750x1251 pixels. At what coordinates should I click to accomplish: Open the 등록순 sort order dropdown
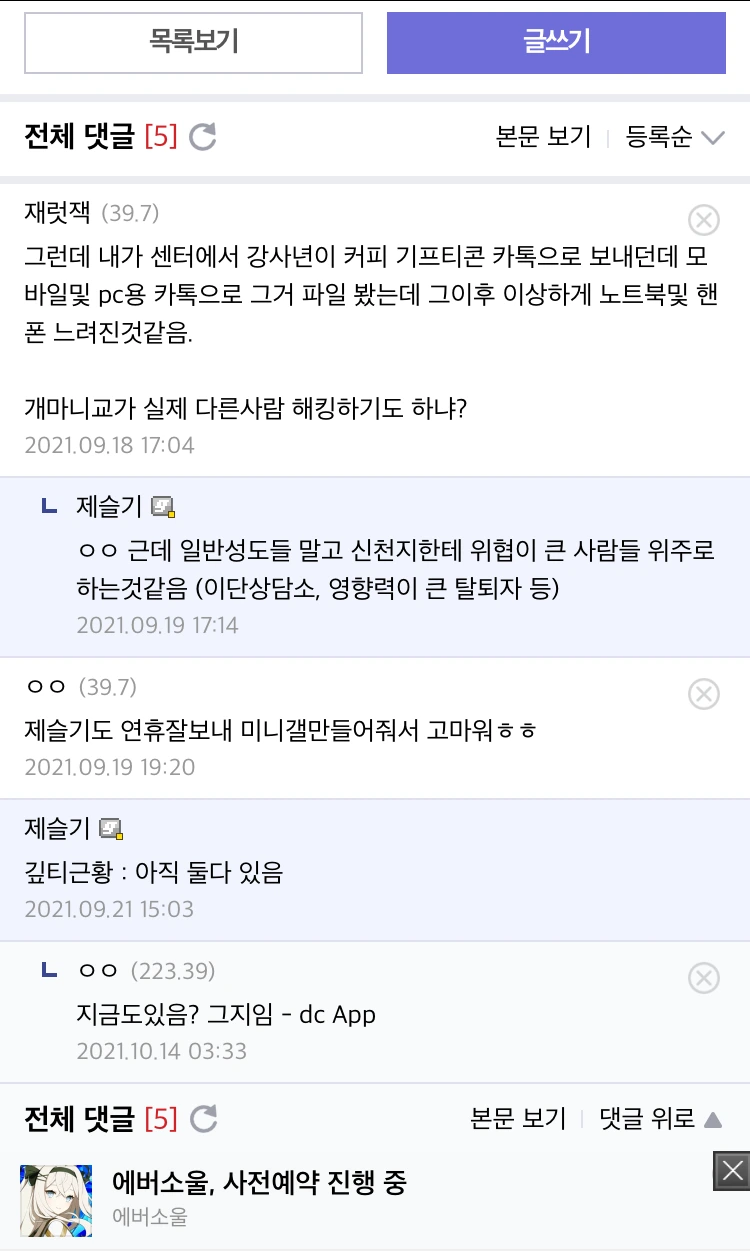pos(674,137)
